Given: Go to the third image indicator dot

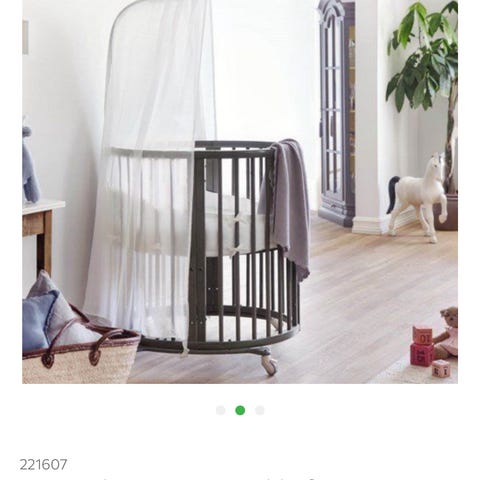Looking at the screenshot, I should tap(260, 410).
